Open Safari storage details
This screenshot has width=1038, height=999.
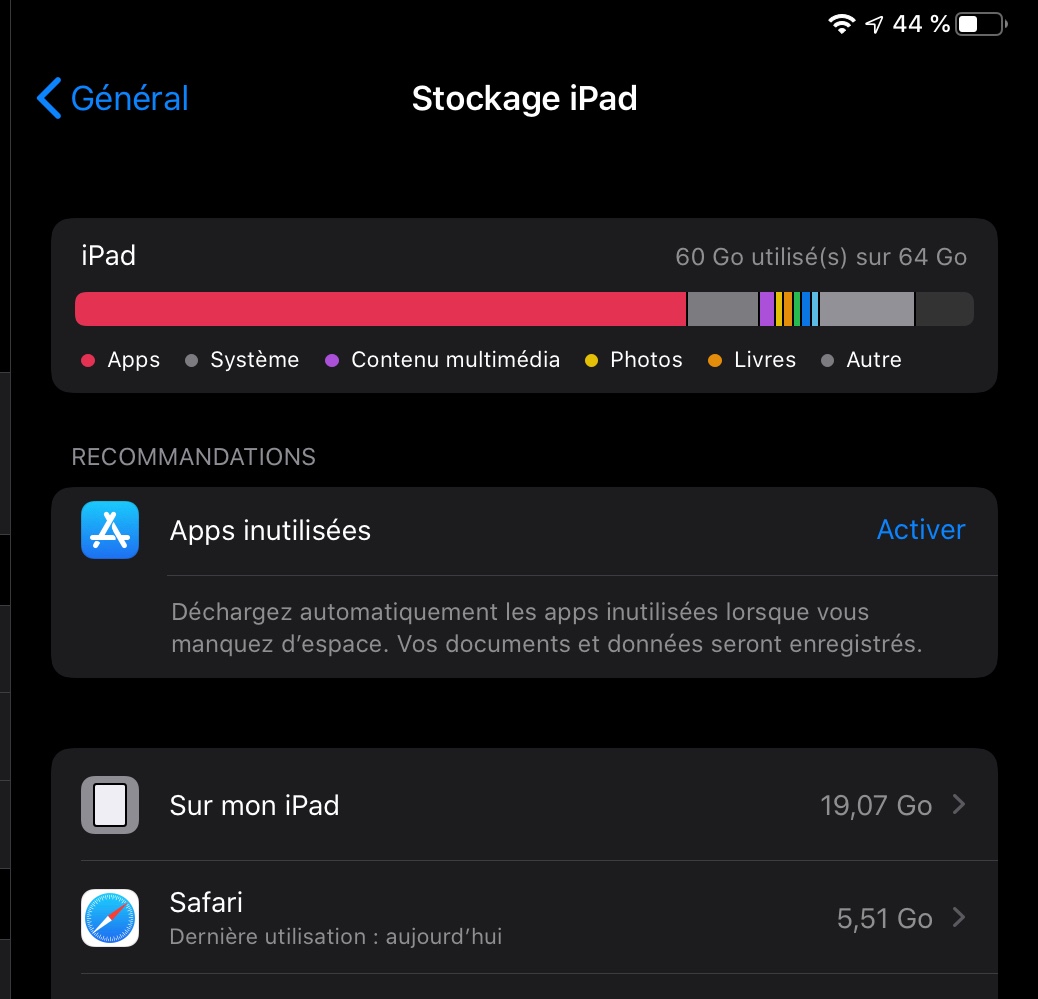click(x=524, y=918)
